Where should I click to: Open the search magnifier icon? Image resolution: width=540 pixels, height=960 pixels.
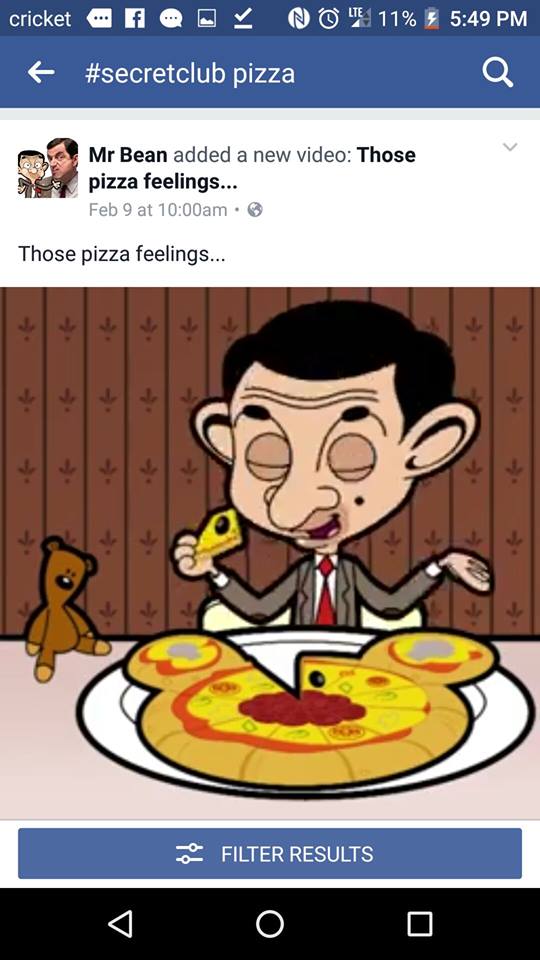click(497, 73)
